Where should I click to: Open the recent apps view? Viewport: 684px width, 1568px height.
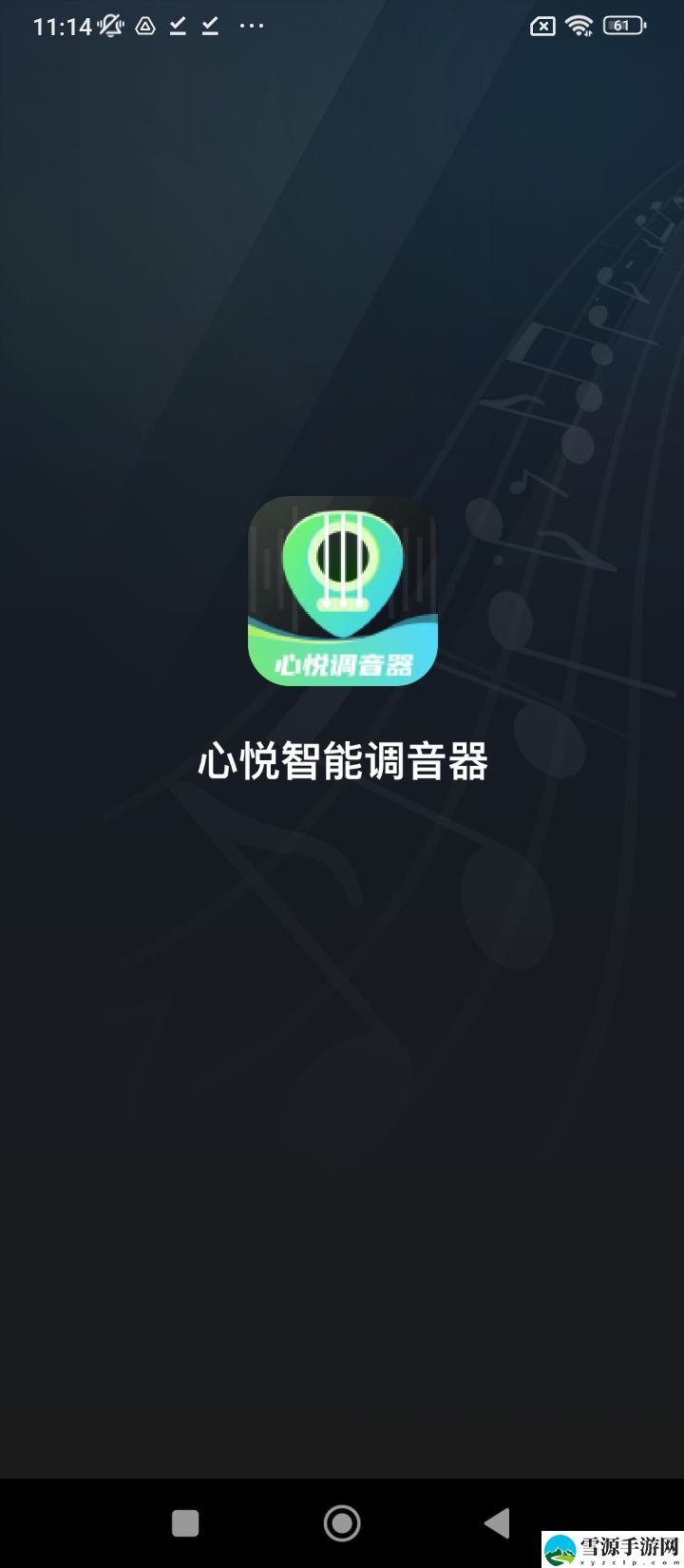tap(185, 1523)
